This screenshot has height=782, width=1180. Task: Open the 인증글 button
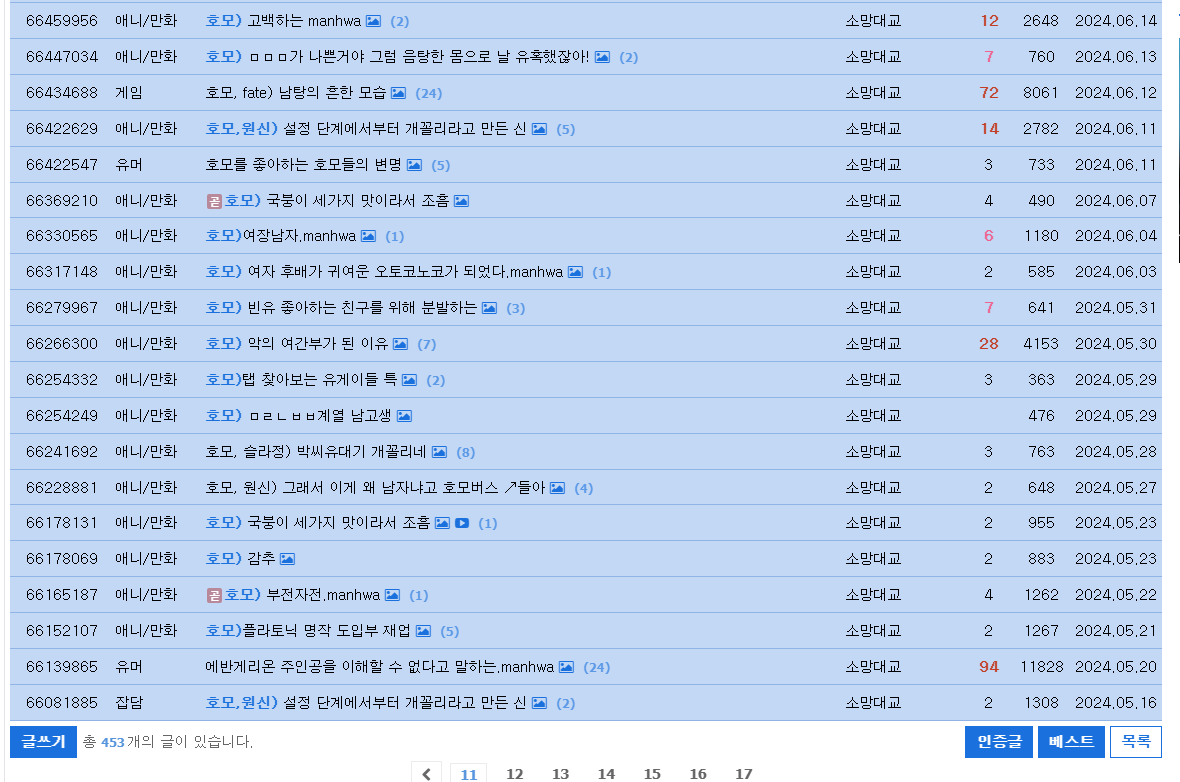(999, 742)
